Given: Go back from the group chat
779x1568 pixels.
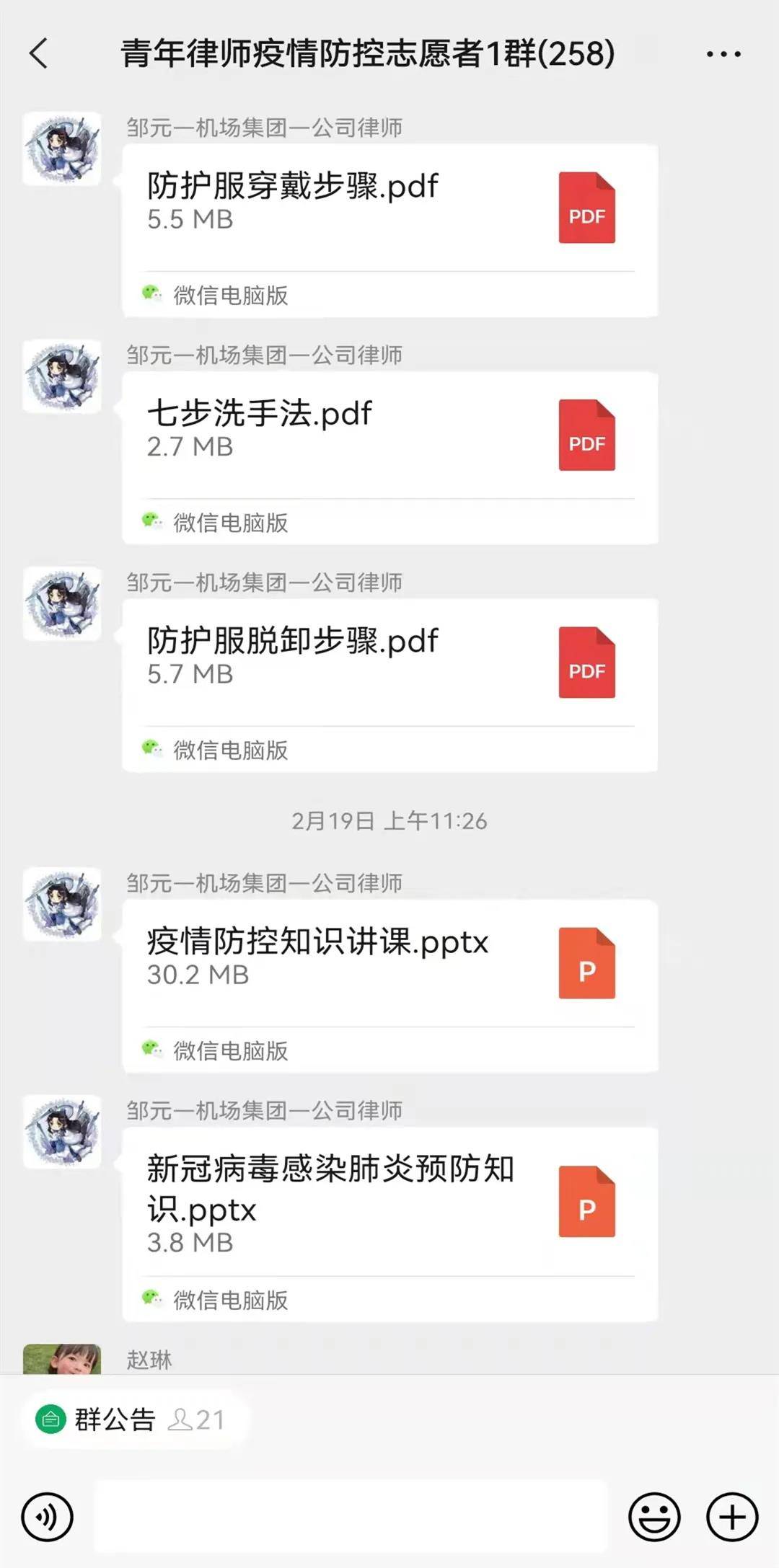Looking at the screenshot, I should point(39,54).
